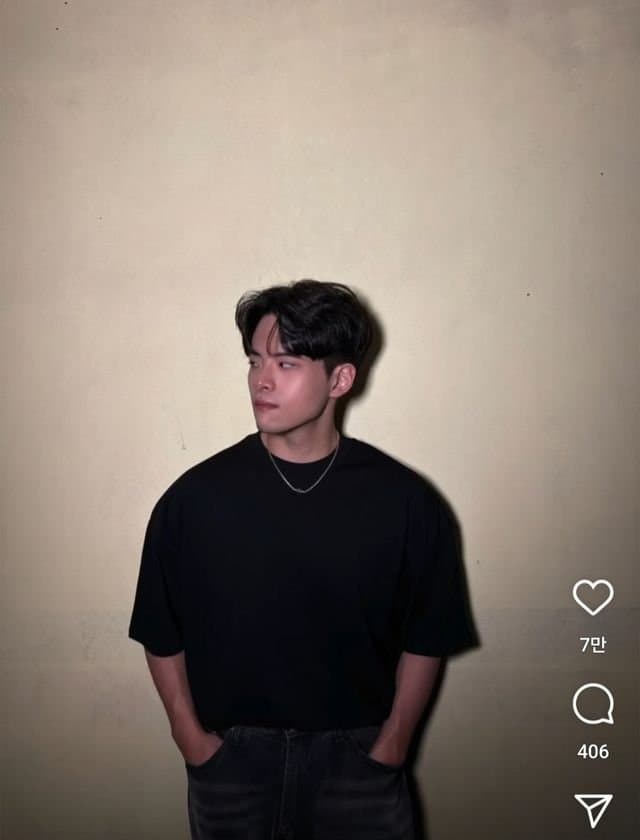Image resolution: width=640 pixels, height=840 pixels.
Task: Open the comments bubble showing 406
Action: click(593, 704)
